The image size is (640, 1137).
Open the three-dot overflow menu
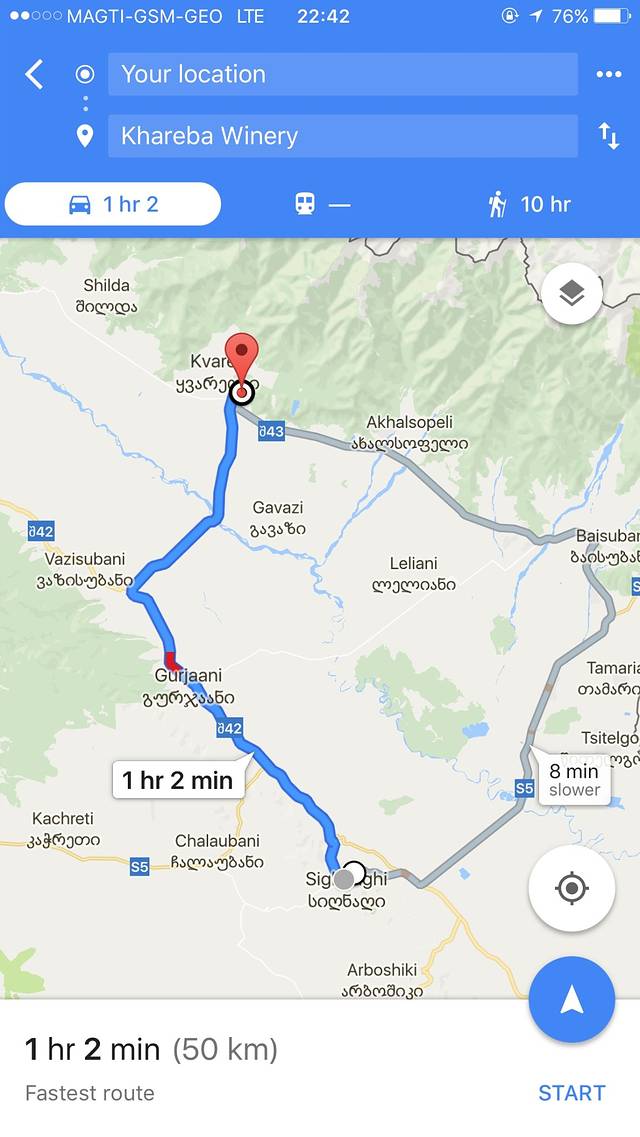[x=608, y=74]
